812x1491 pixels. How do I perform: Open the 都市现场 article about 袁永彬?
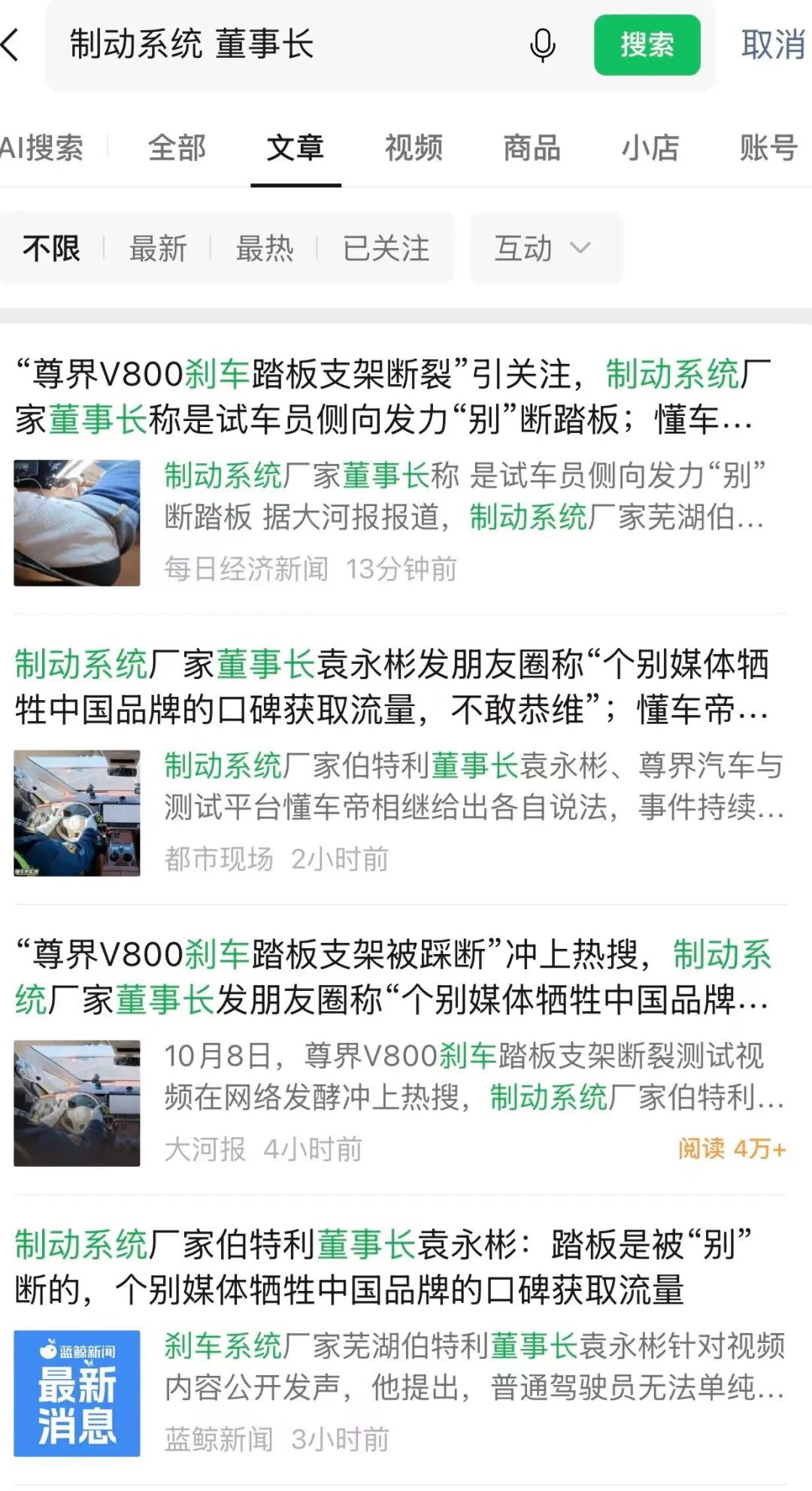pyautogui.click(x=400, y=759)
